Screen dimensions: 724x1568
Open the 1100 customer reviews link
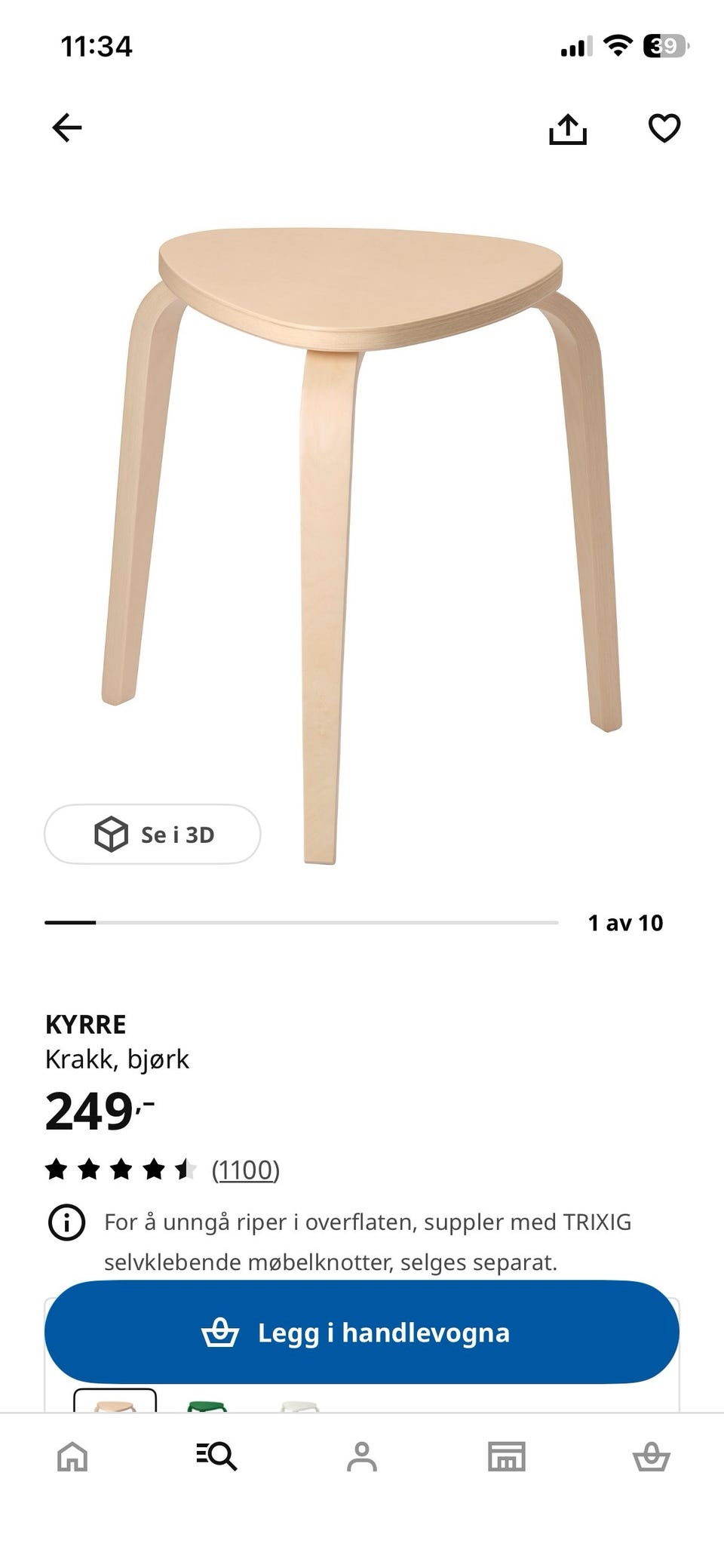[x=246, y=1170]
